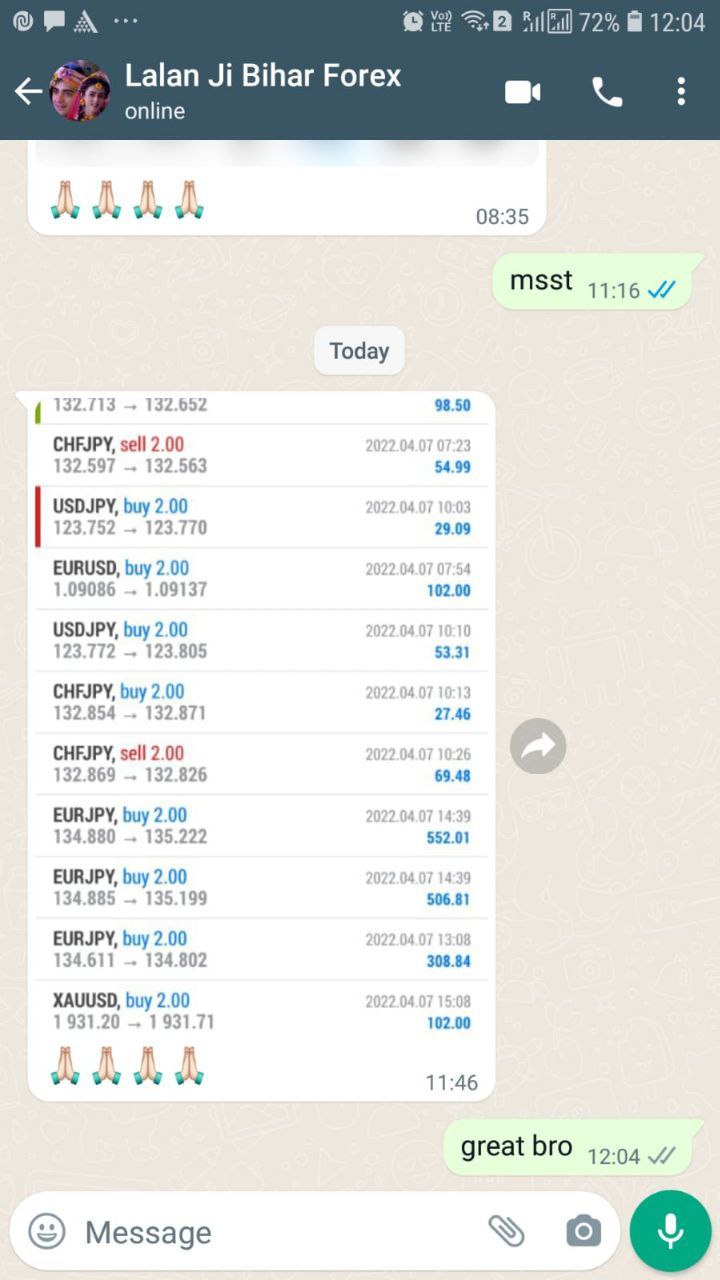Start a voice call
Image resolution: width=720 pixels, height=1280 pixels.
(607, 92)
